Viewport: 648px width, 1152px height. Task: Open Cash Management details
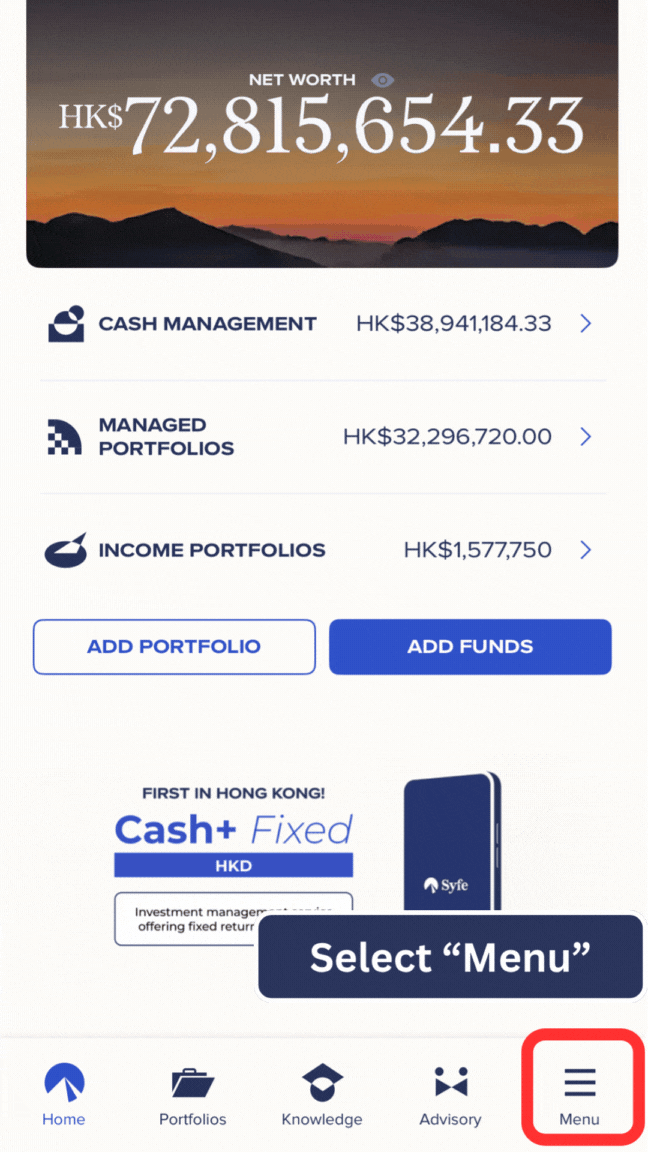[322, 324]
